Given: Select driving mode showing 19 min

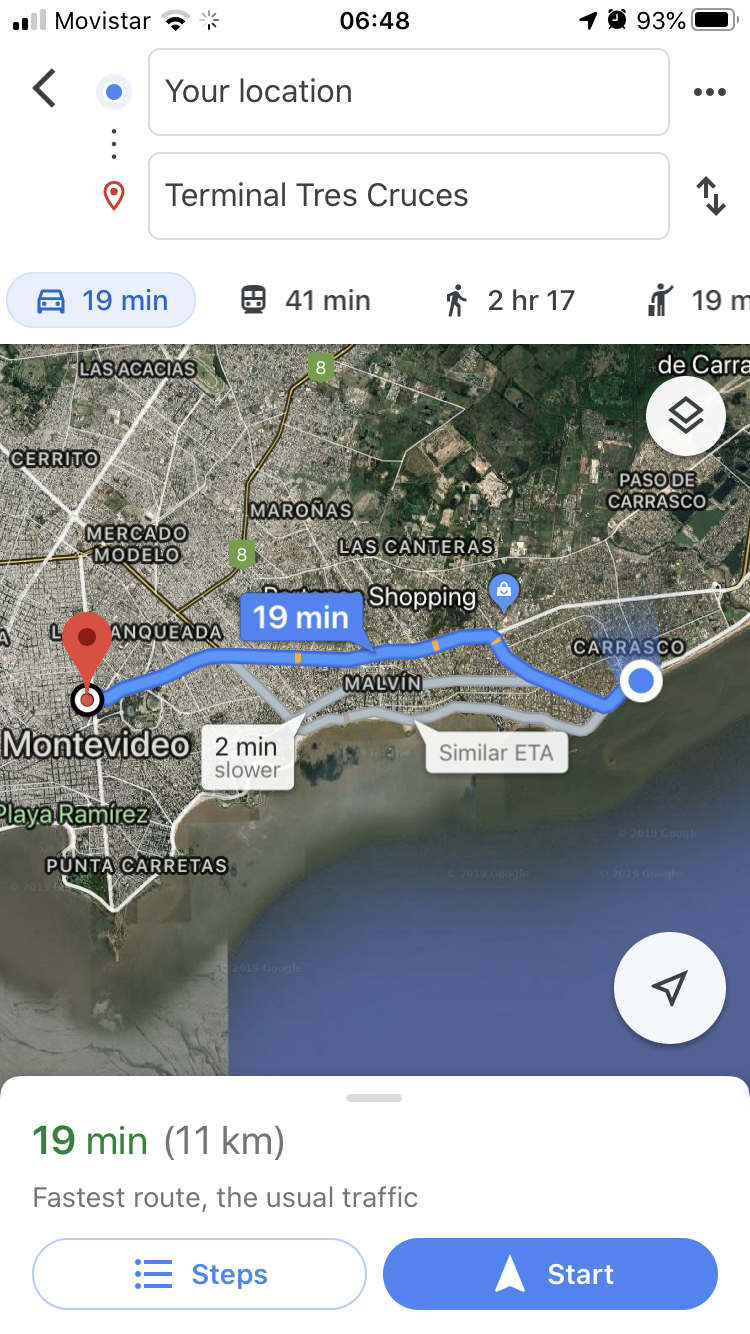Looking at the screenshot, I should [101, 300].
